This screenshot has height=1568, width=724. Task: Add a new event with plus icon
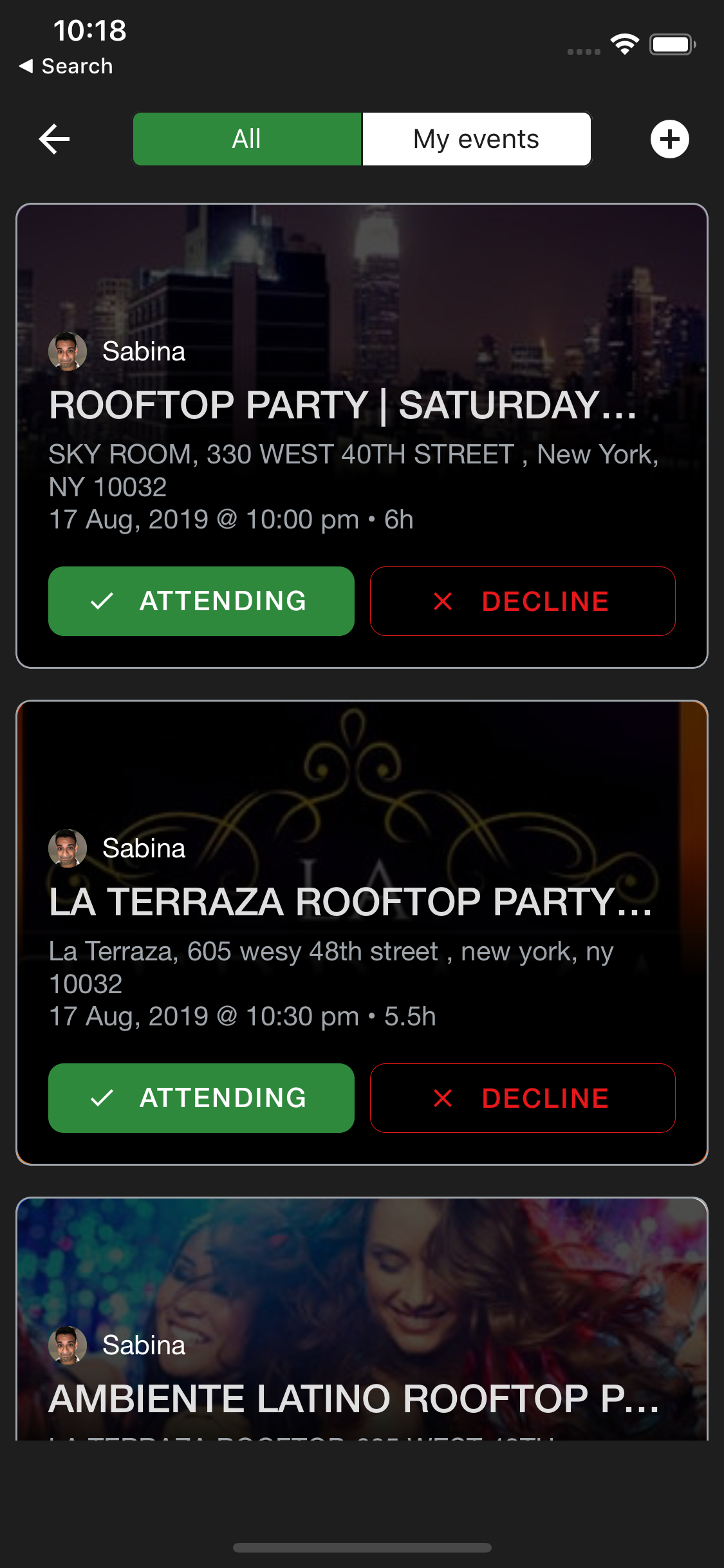pyautogui.click(x=669, y=139)
